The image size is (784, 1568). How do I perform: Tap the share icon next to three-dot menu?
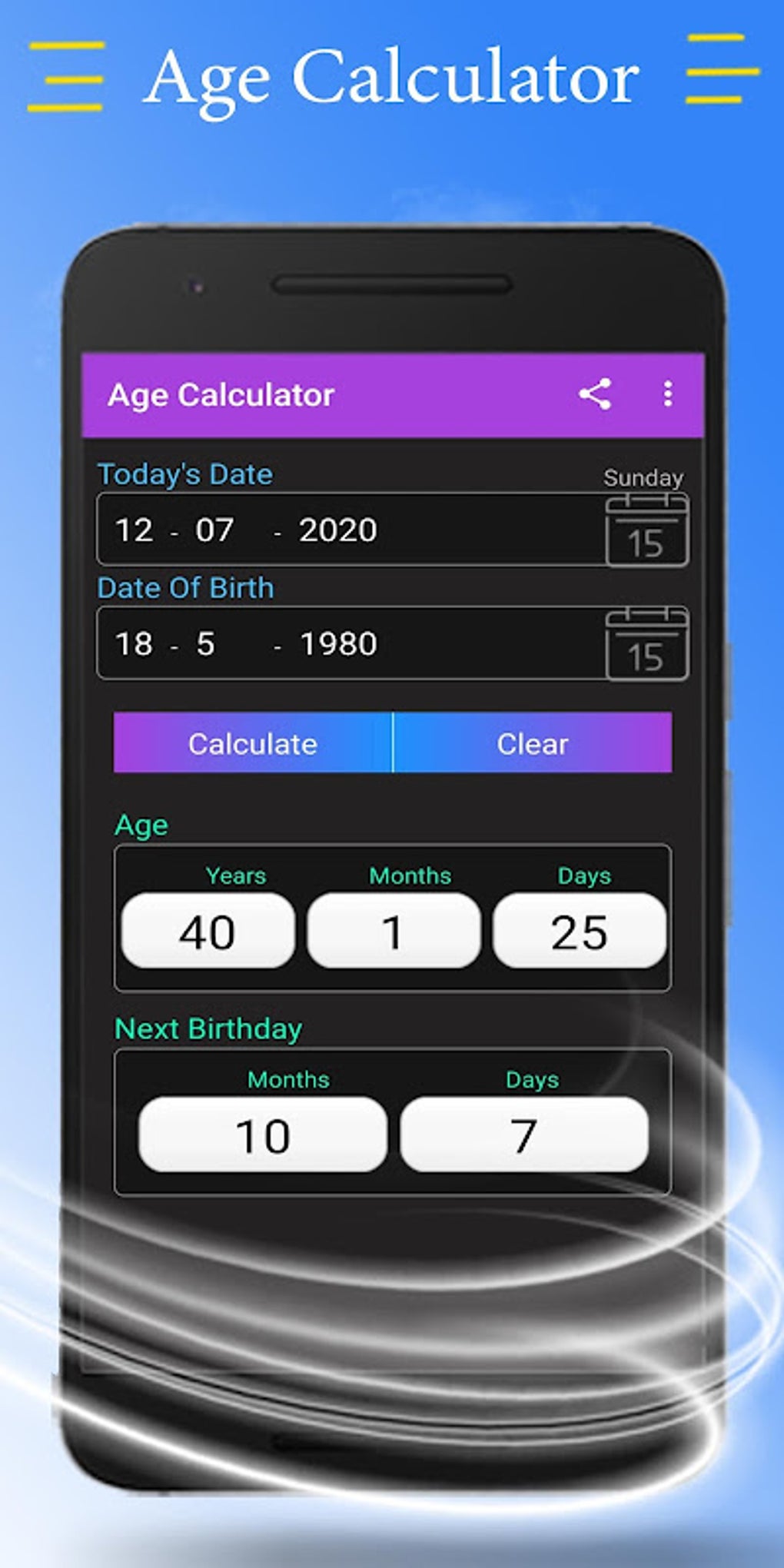(596, 394)
